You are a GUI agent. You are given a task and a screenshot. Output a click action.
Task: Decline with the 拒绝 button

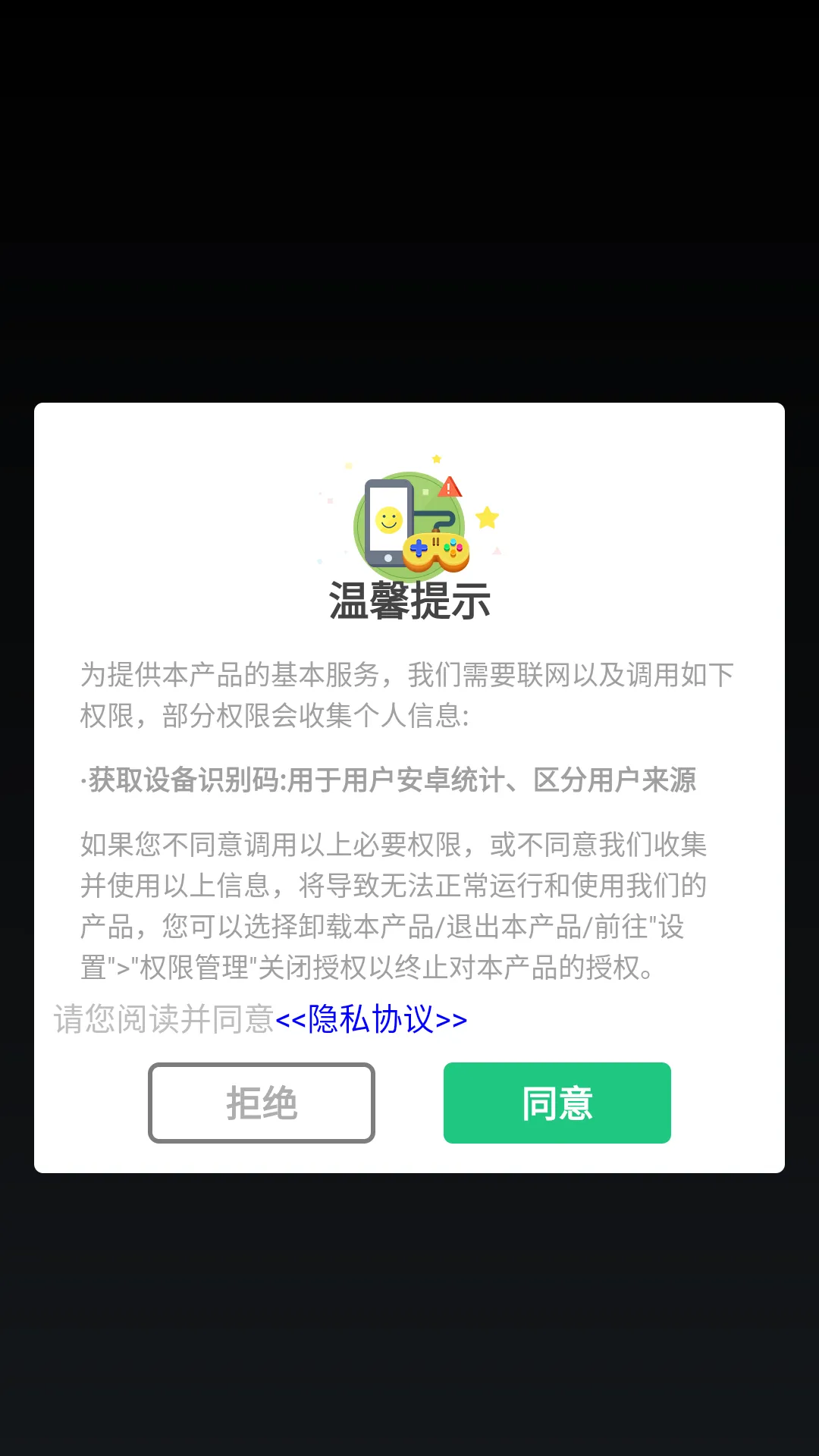(262, 1103)
